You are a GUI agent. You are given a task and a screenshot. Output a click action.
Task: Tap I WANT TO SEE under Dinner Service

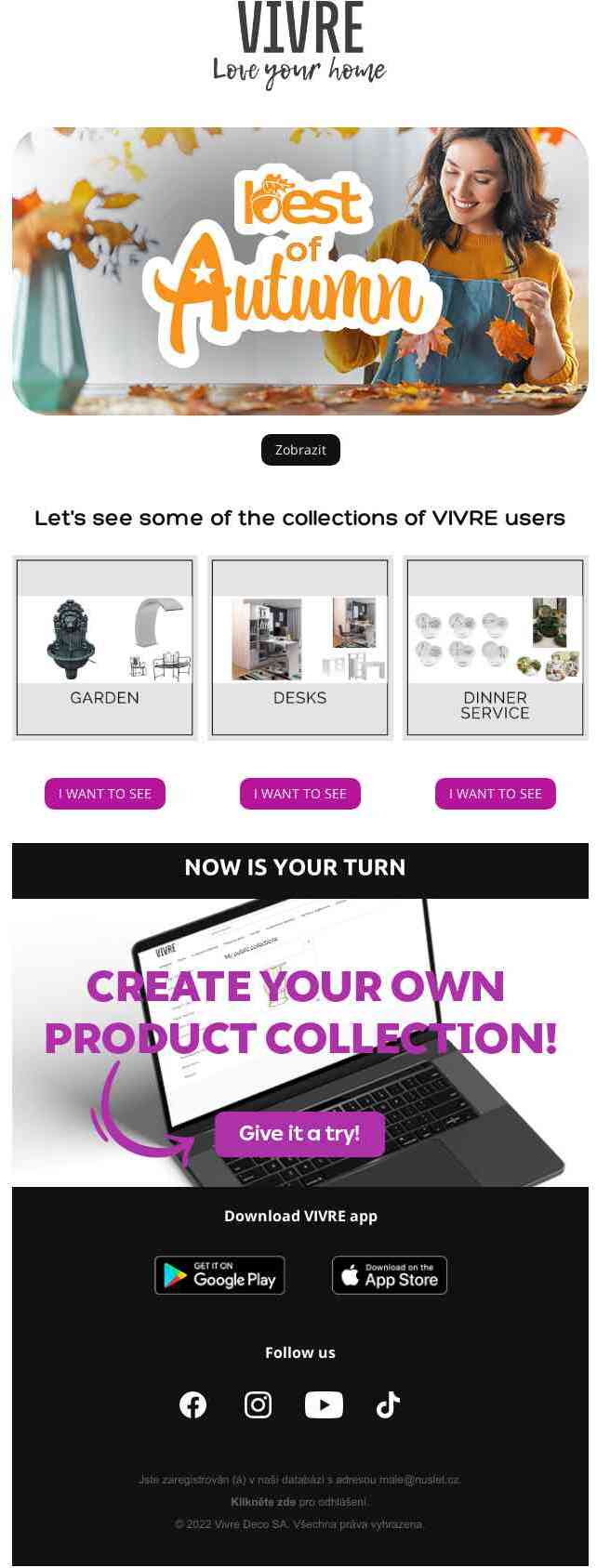495,794
